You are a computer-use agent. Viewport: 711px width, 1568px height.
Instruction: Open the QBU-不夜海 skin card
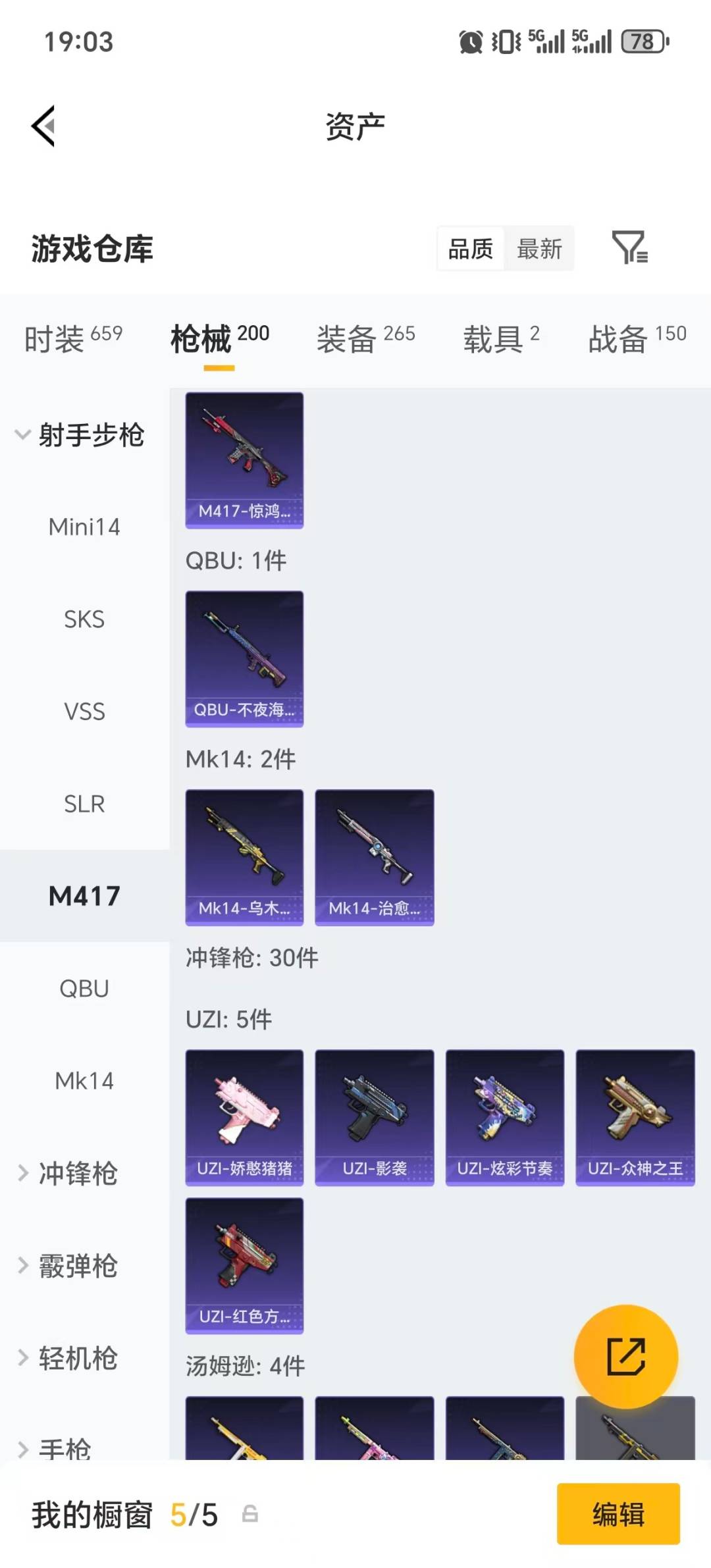pyautogui.click(x=244, y=658)
